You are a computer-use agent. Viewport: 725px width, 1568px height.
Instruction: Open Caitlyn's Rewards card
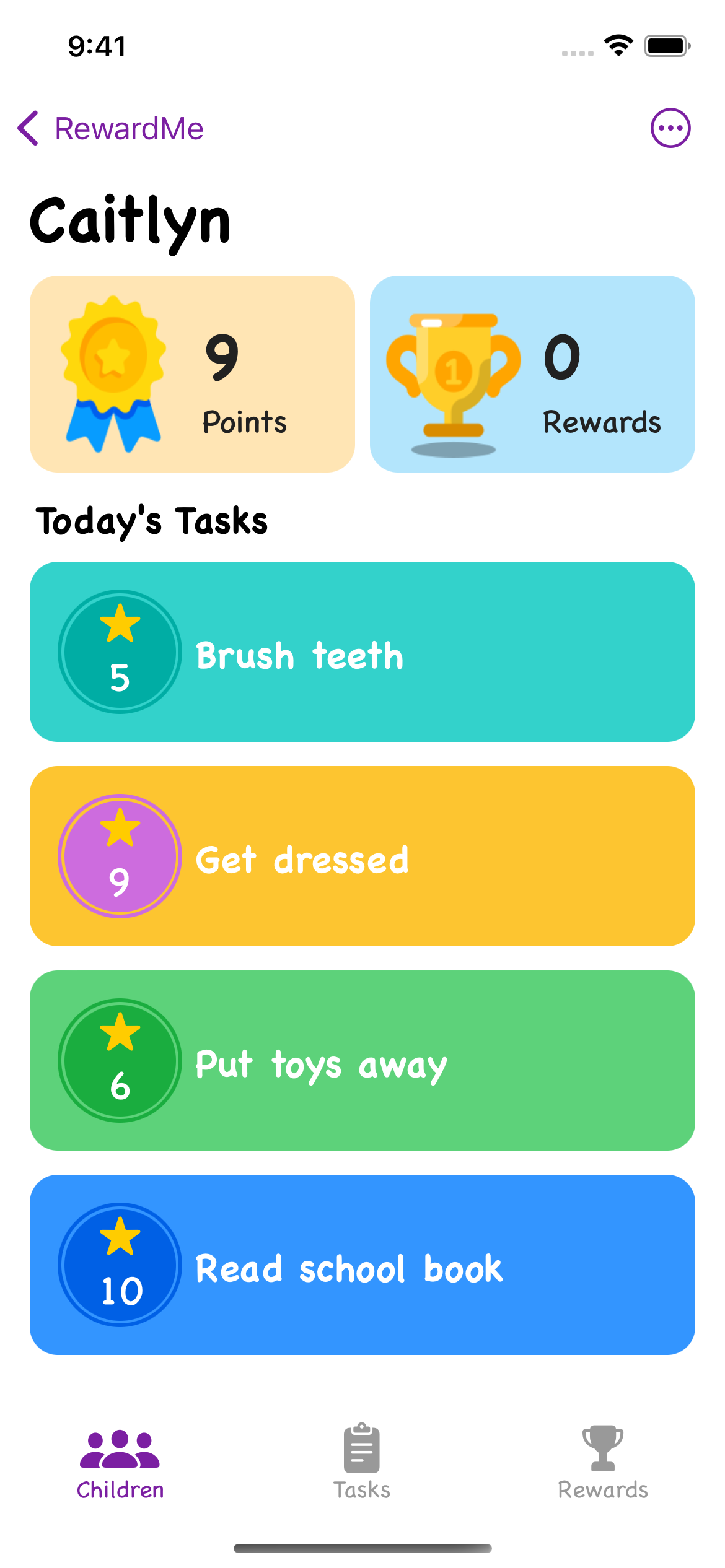point(532,374)
